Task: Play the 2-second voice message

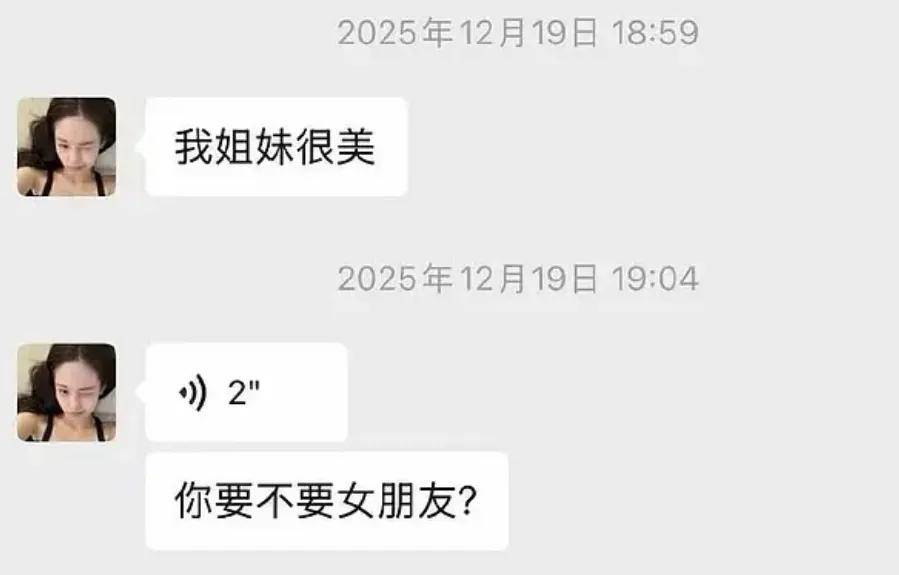Action: coord(245,393)
